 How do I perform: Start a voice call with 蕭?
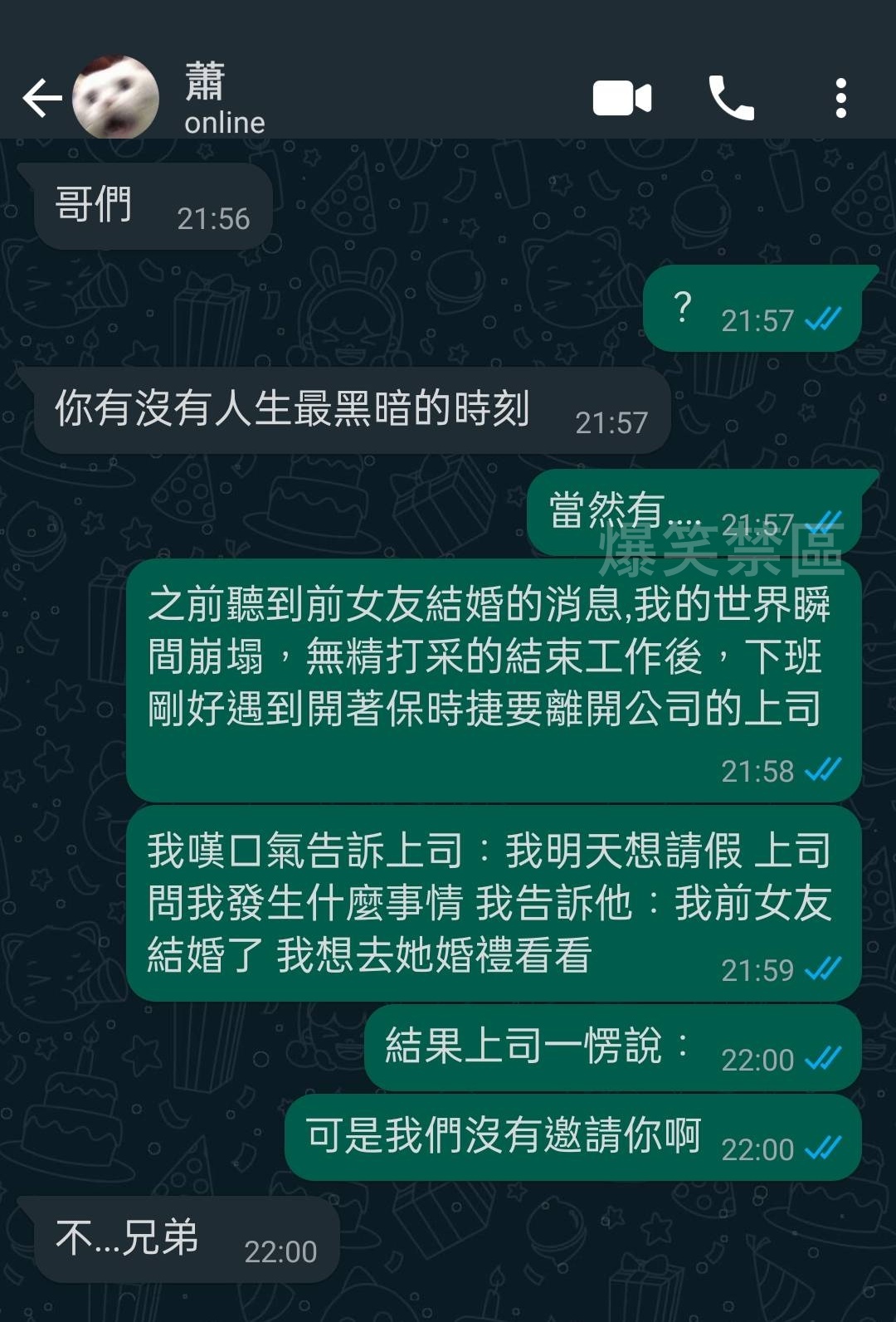pyautogui.click(x=731, y=98)
